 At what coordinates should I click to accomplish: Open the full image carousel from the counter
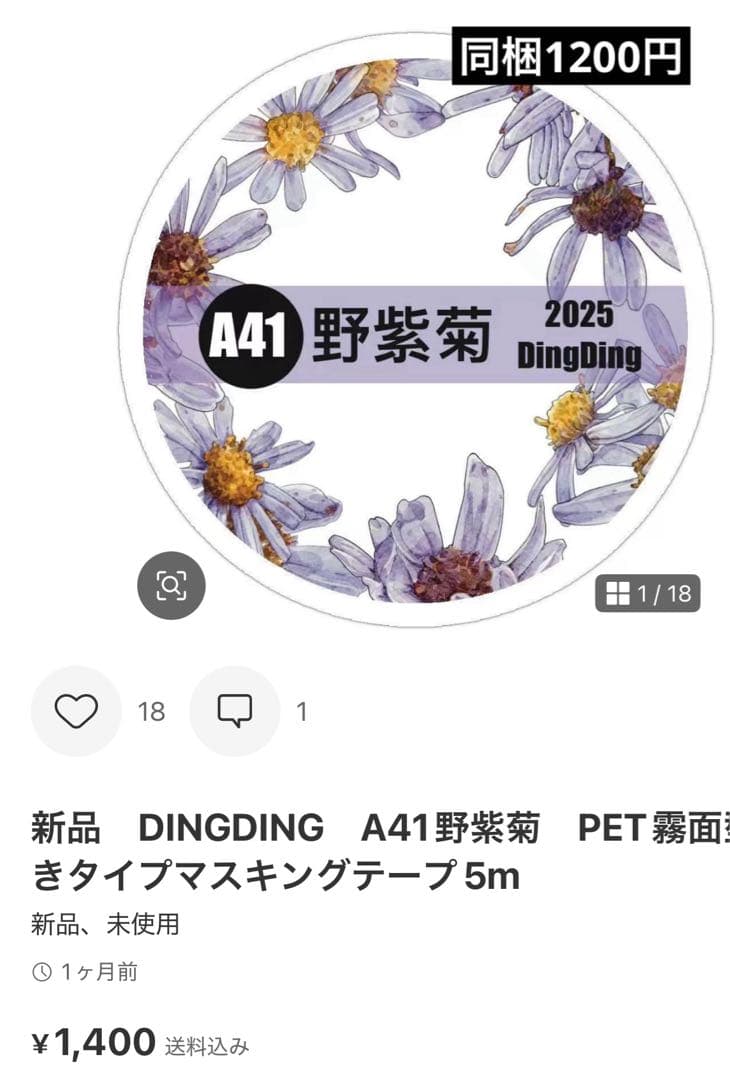click(x=650, y=592)
